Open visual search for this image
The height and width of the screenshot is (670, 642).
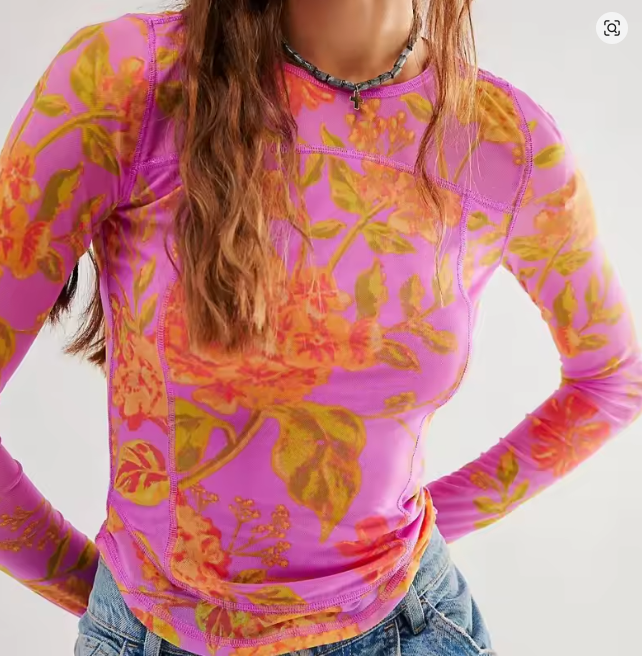[611, 28]
